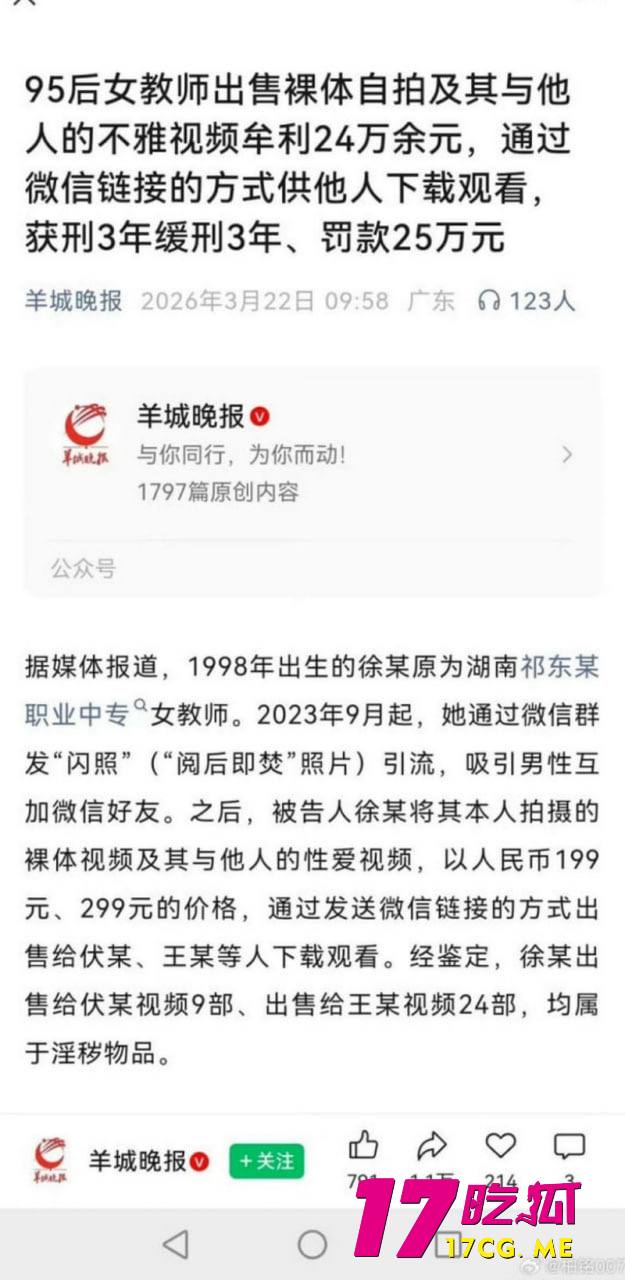625x1280 pixels.
Task: Share the article with the arrow icon
Action: (x=431, y=1145)
